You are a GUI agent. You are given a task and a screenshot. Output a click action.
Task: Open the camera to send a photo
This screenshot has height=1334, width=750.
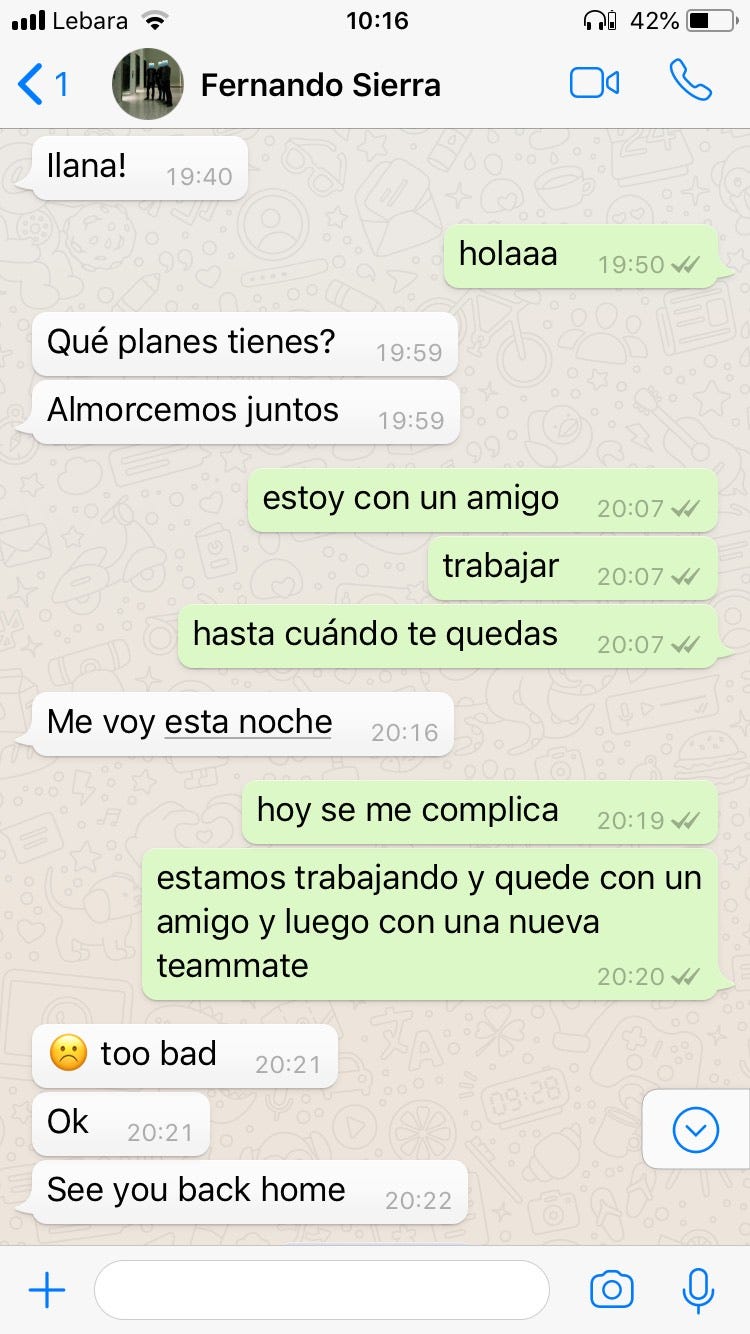[x=611, y=1291]
